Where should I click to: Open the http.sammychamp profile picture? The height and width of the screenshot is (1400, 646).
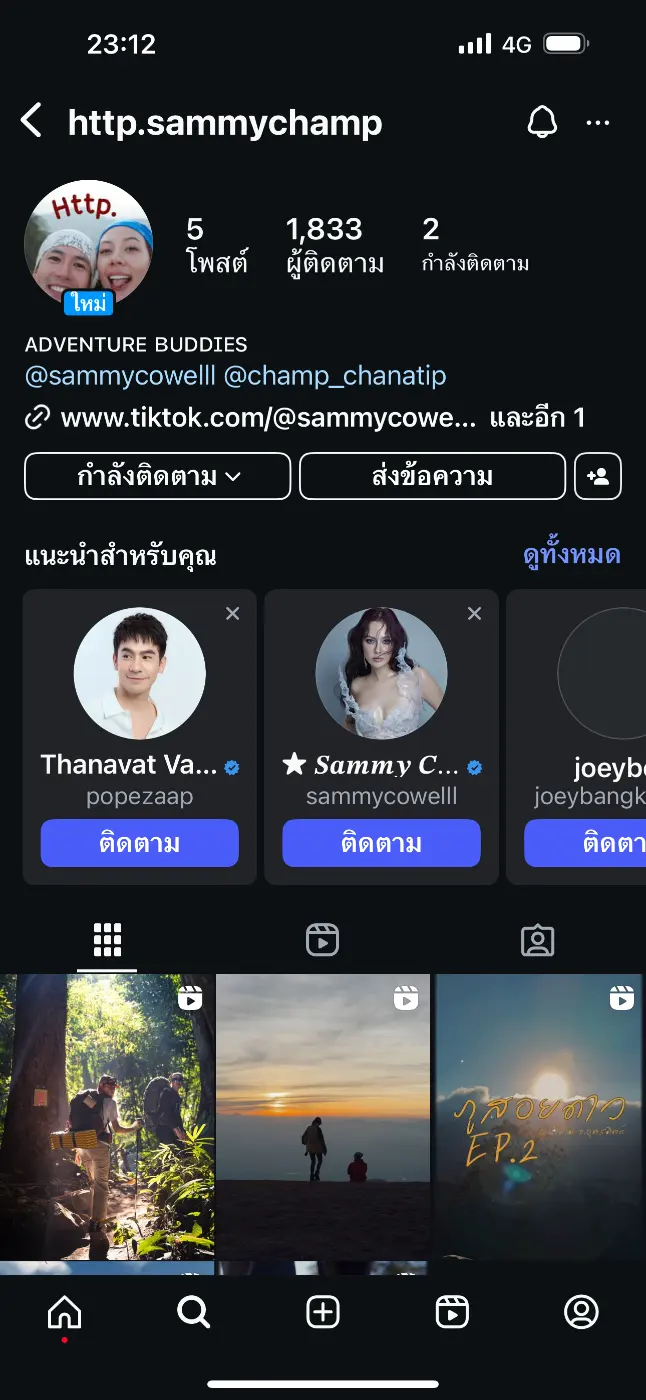pyautogui.click(x=88, y=243)
